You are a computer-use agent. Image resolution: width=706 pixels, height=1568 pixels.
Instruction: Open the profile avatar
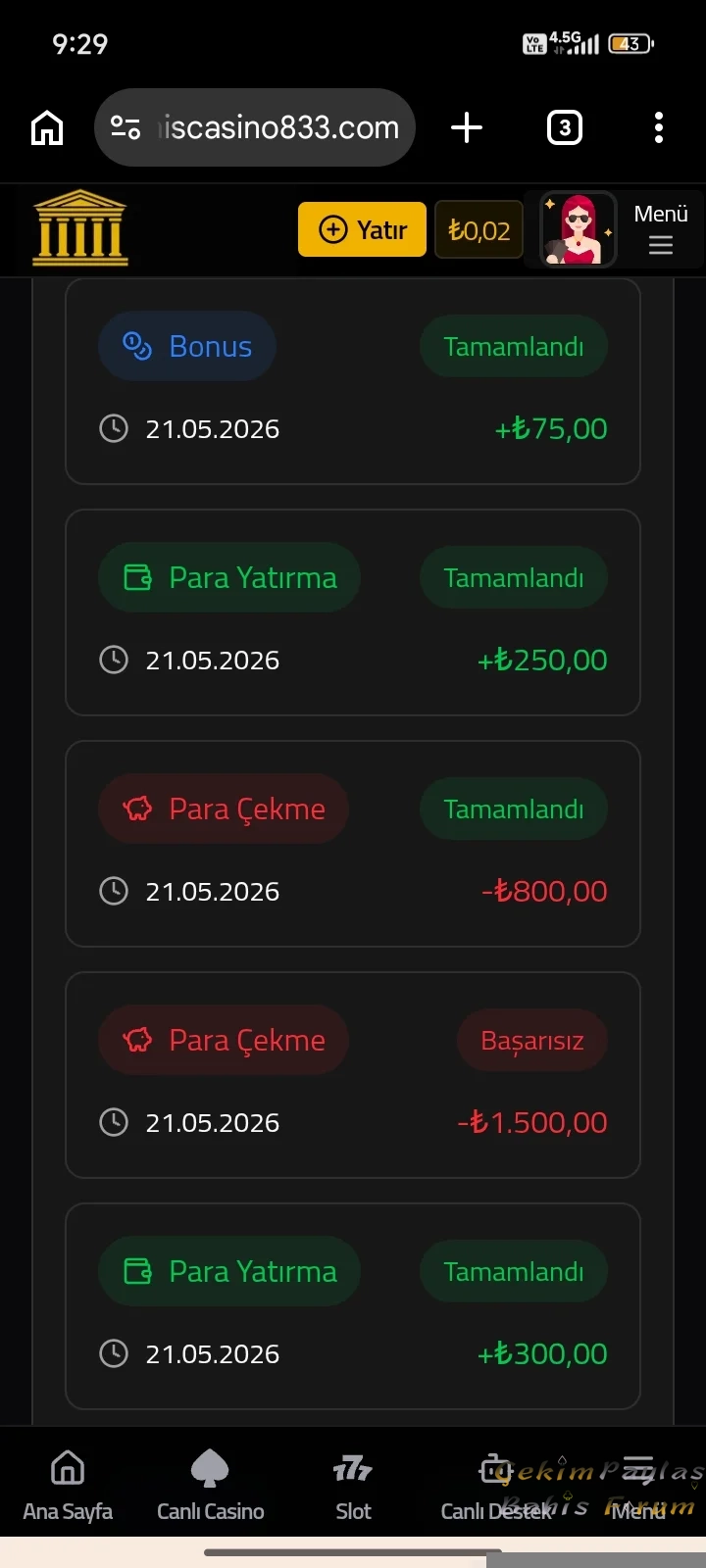pyautogui.click(x=579, y=229)
